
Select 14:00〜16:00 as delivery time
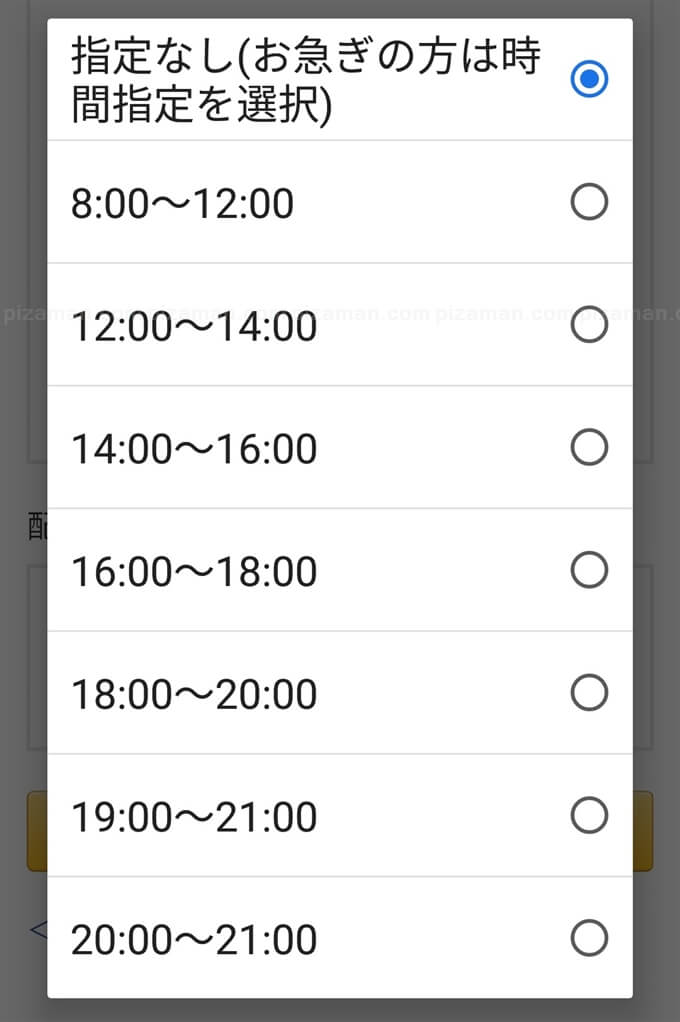click(588, 448)
